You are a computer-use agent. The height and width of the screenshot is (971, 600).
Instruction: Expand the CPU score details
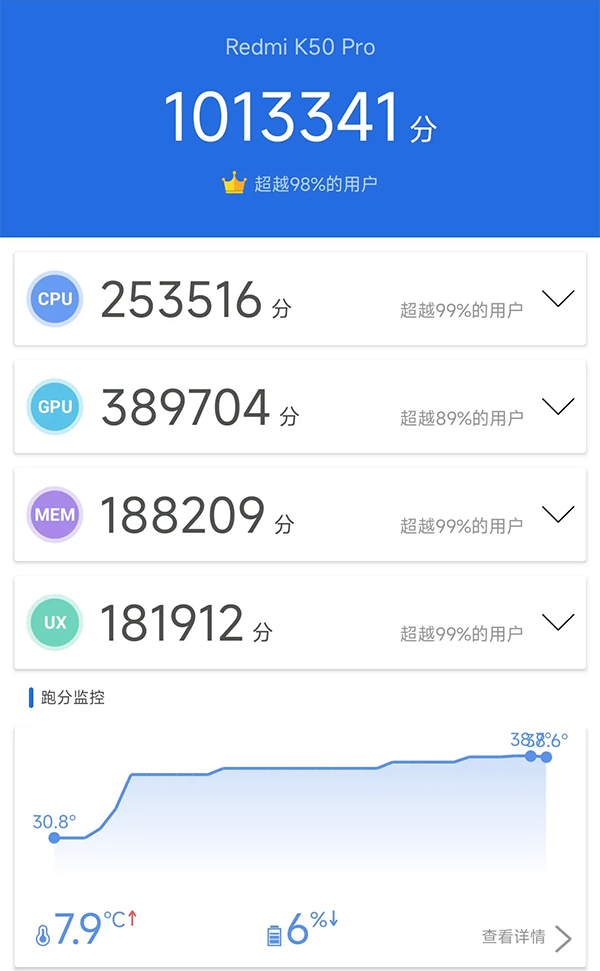click(x=557, y=298)
